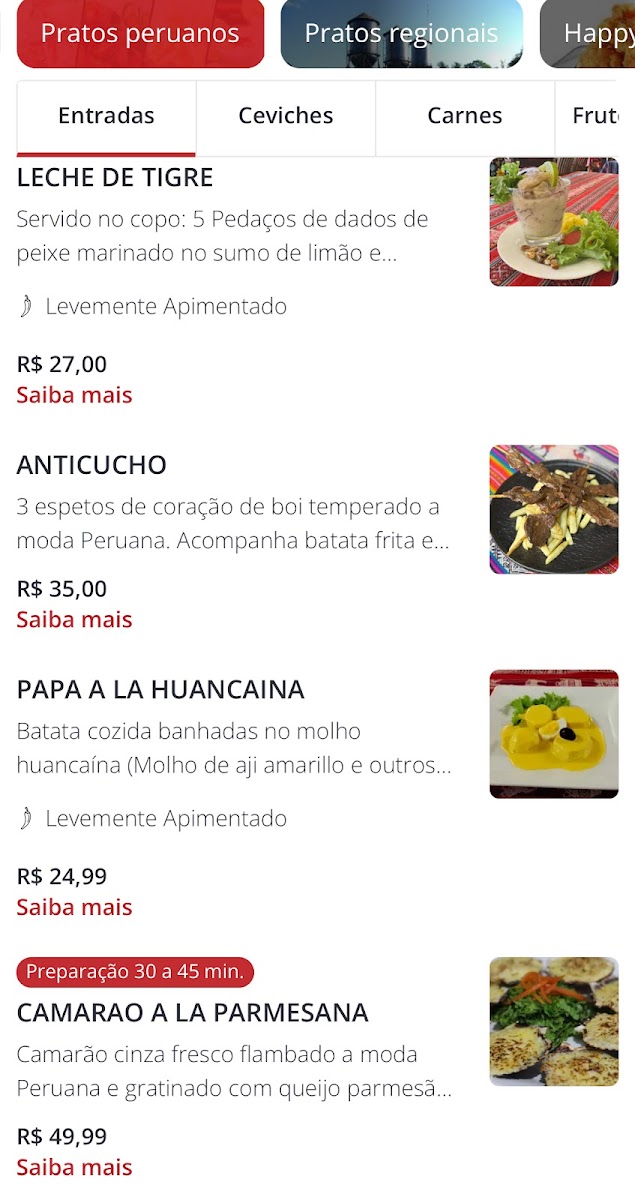Image resolution: width=635 pixels, height=1200 pixels.
Task: Go to the Carnes tab
Action: (465, 116)
